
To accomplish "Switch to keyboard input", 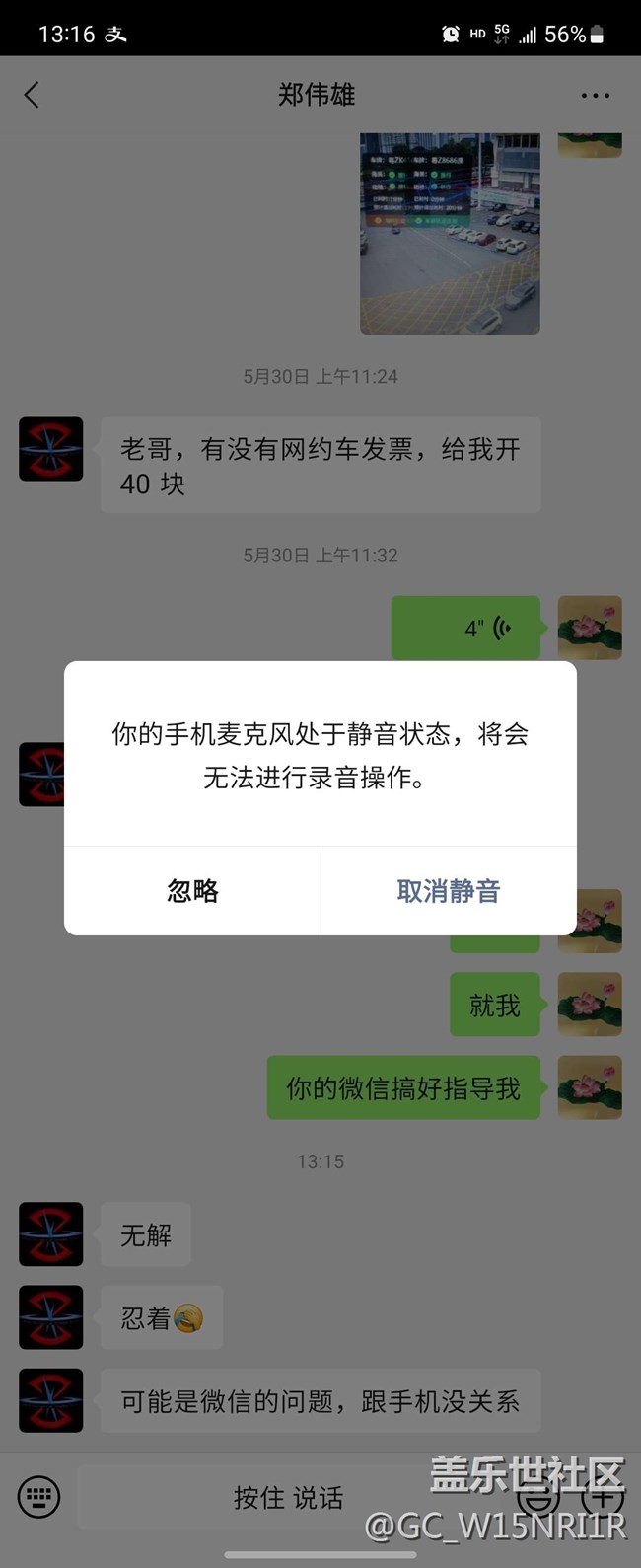I will tap(39, 1497).
